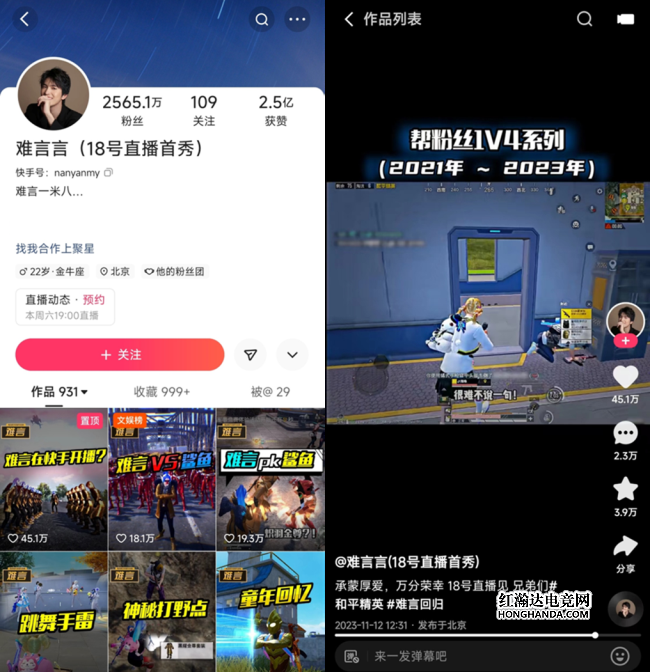Open the 作品 931 works tab
Viewport: 650px width, 672px height.
pyautogui.click(x=58, y=392)
